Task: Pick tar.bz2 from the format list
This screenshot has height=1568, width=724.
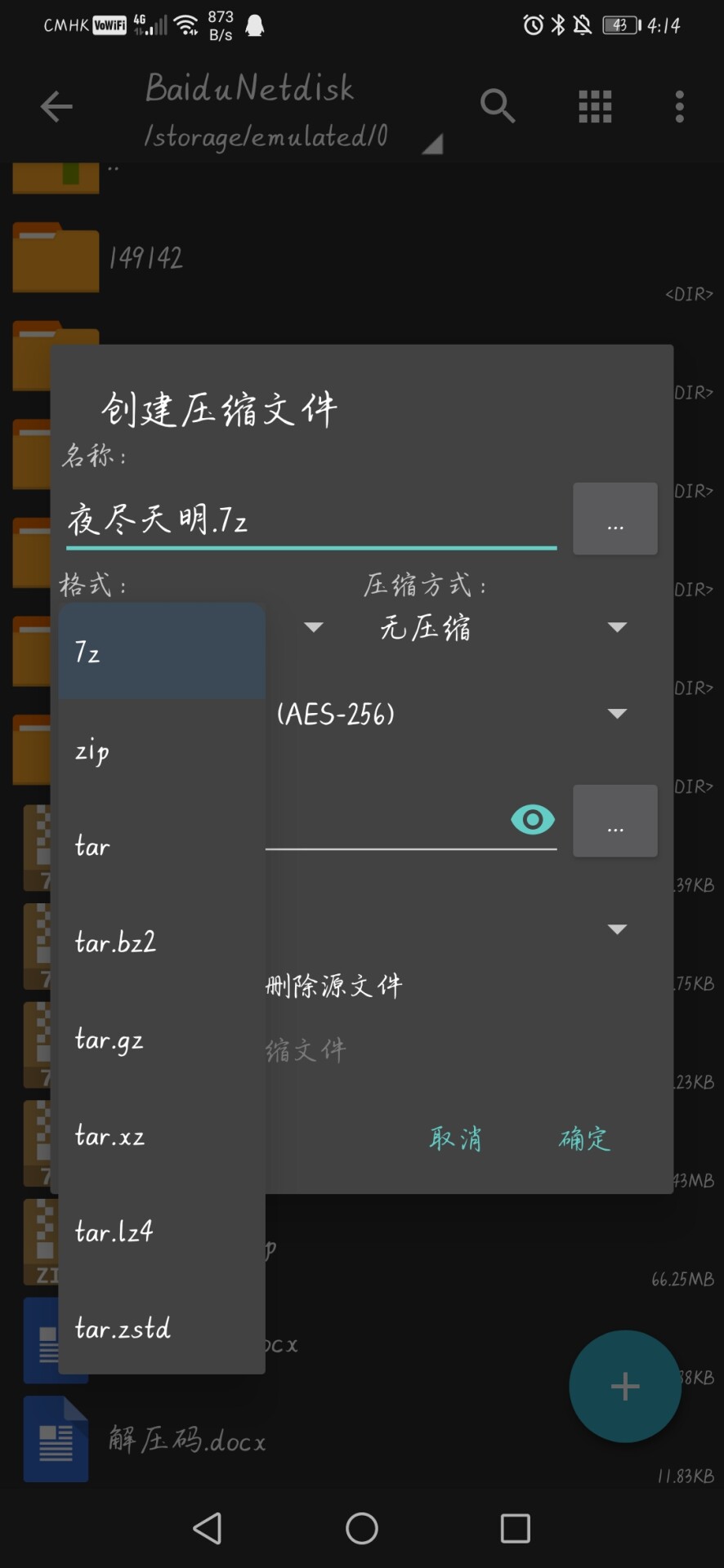Action: (x=162, y=942)
